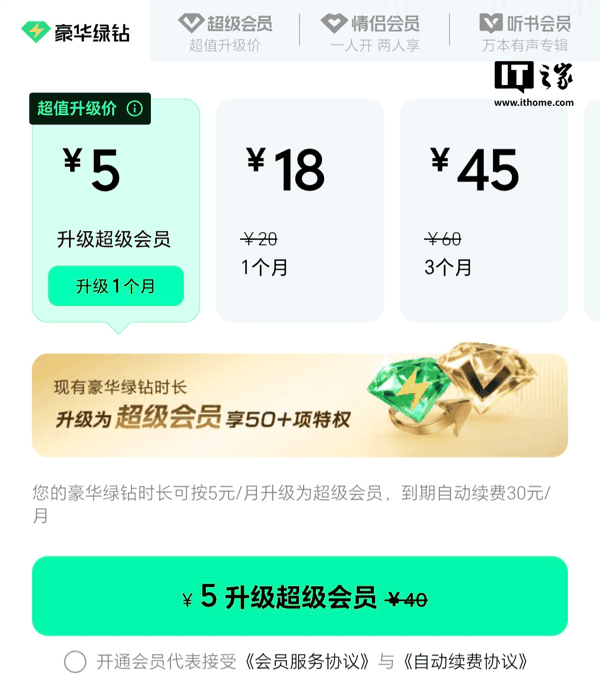Viewport: 600px width, 687px height.
Task: Tap the ¥5 升级超级会员 payment button
Action: click(300, 596)
